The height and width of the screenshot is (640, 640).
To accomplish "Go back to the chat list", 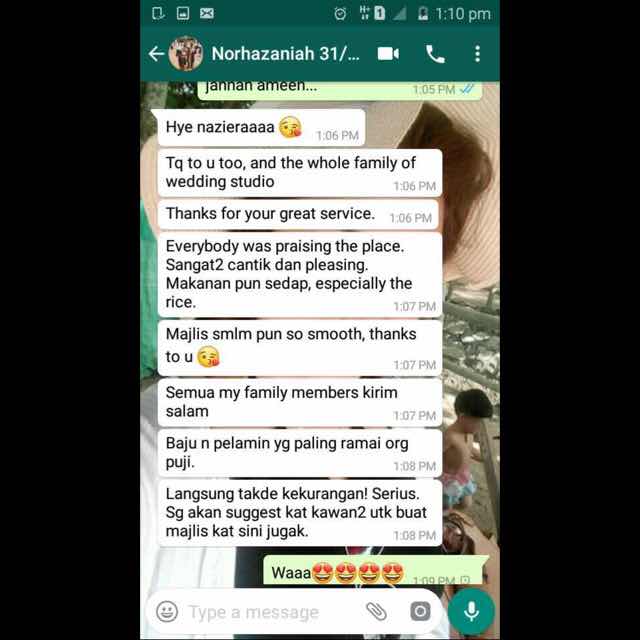I will (156, 54).
